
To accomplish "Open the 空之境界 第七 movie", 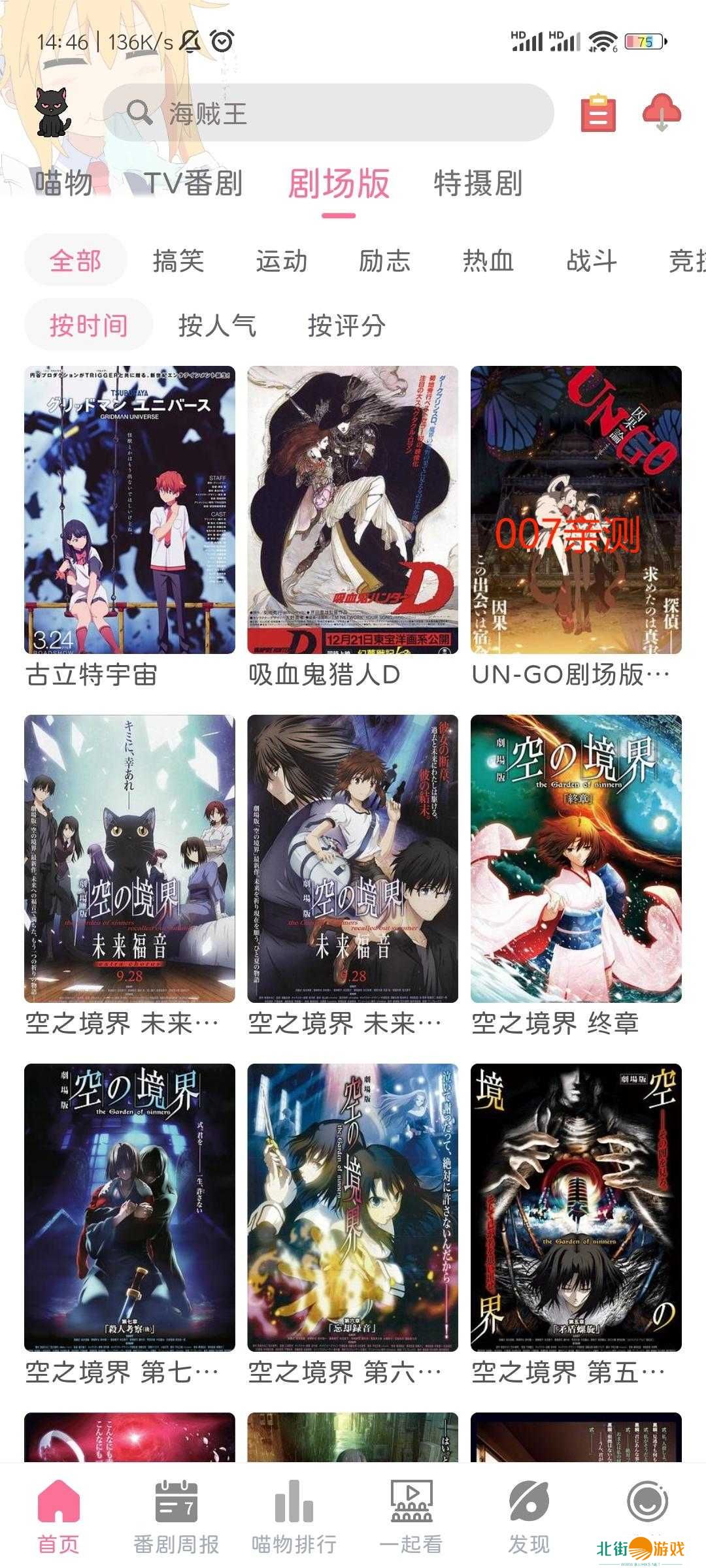I will coord(129,1207).
